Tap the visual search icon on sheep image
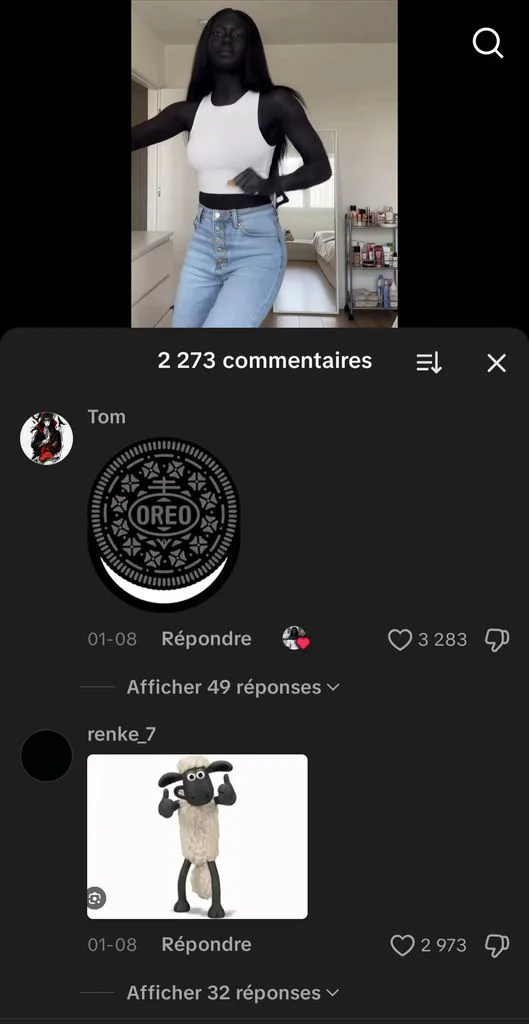Viewport: 529px width, 1024px height. click(x=96, y=899)
